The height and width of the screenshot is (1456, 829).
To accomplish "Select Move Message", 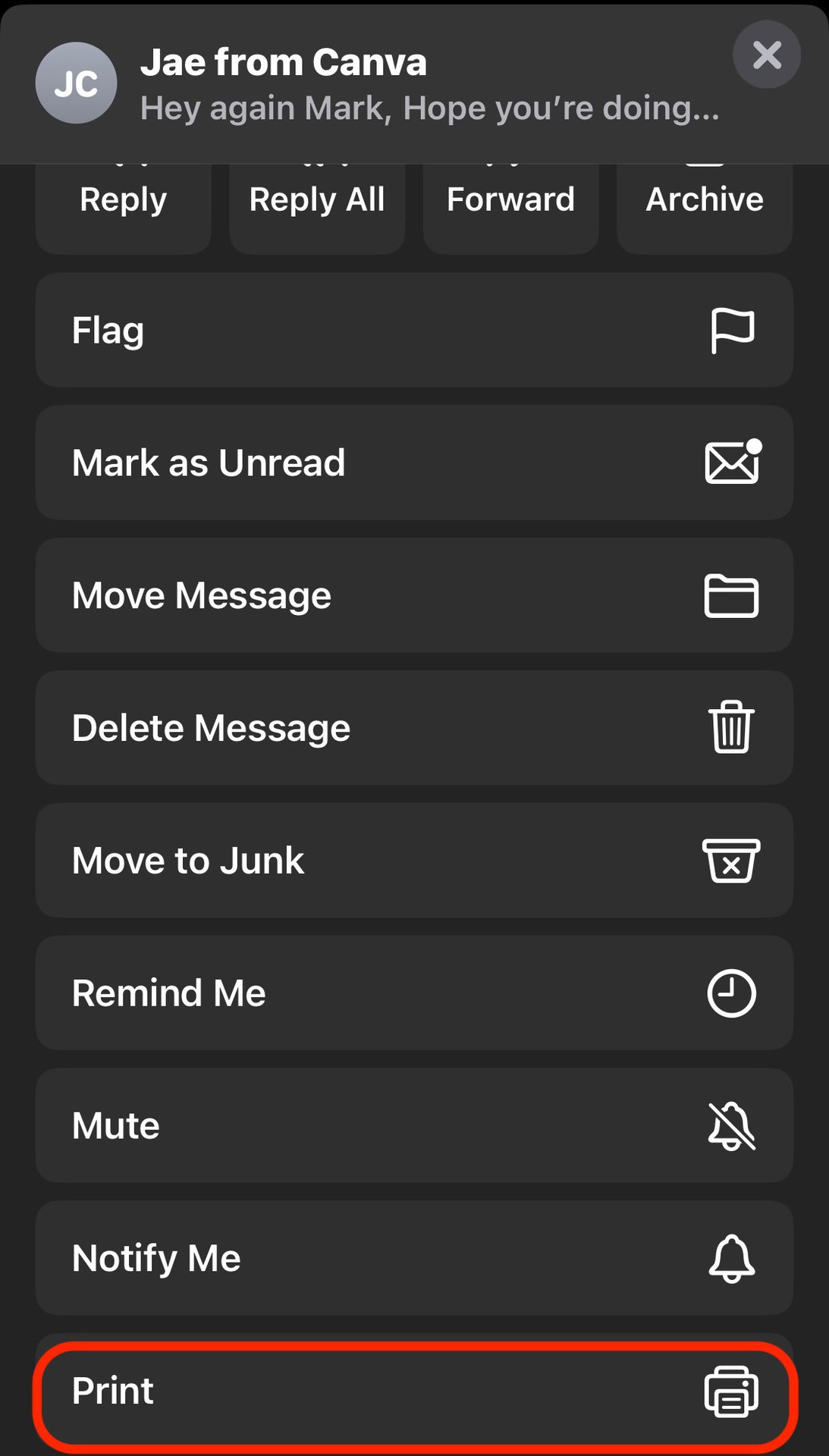I will [414, 595].
